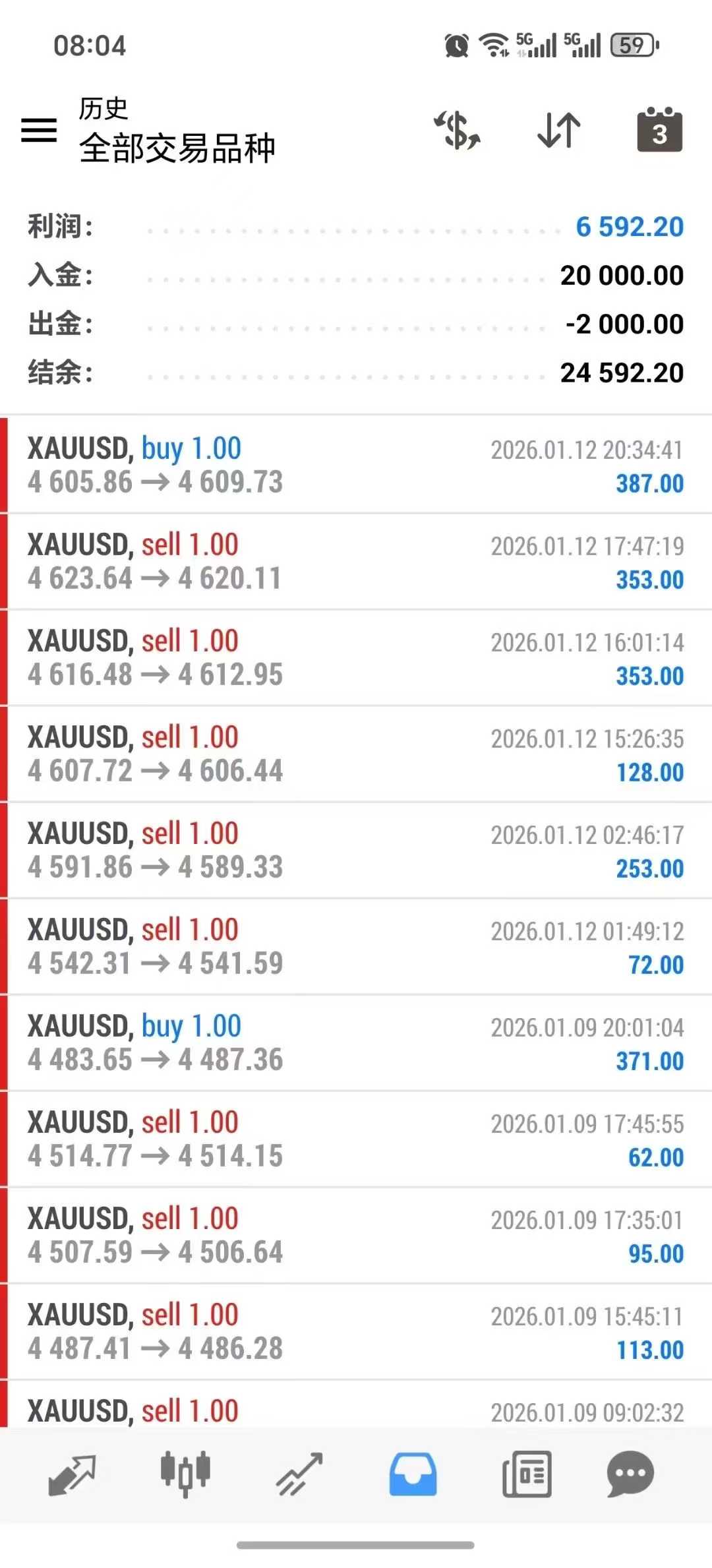This screenshot has width=712, height=1568.
Task: Go to the Trade tab
Action: pyautogui.click(x=299, y=1474)
